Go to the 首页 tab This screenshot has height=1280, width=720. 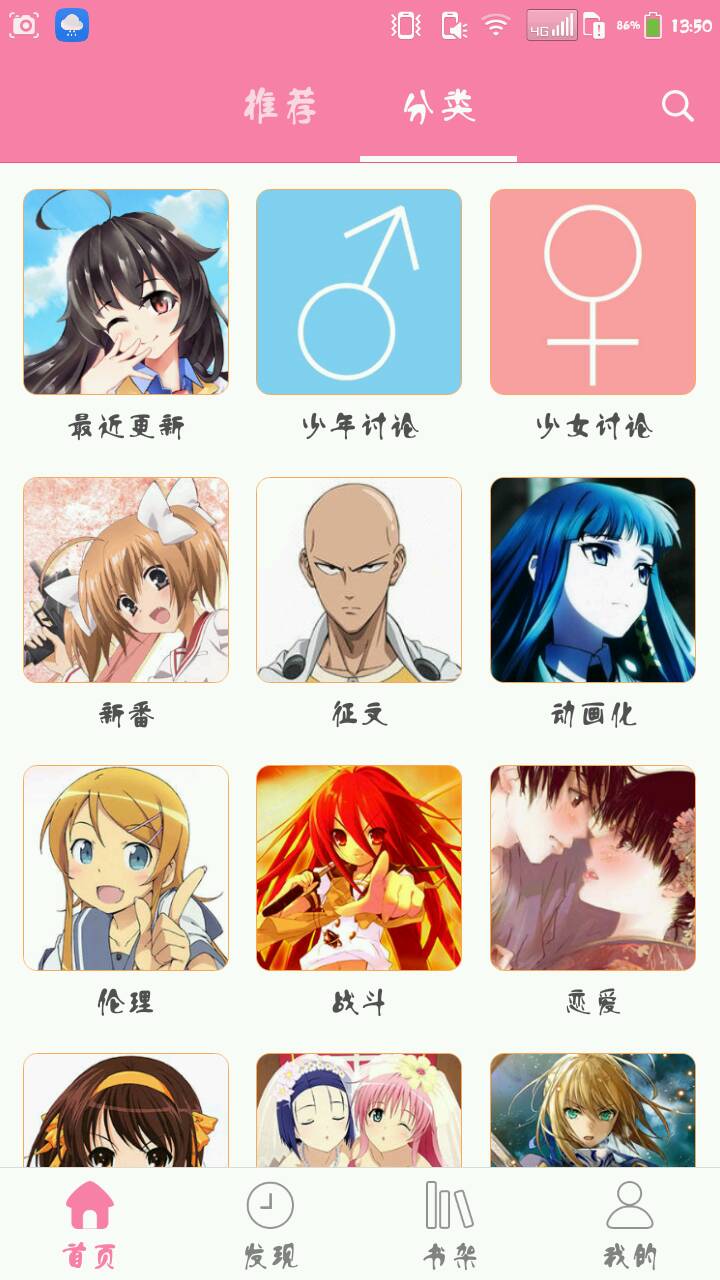pos(90,1224)
